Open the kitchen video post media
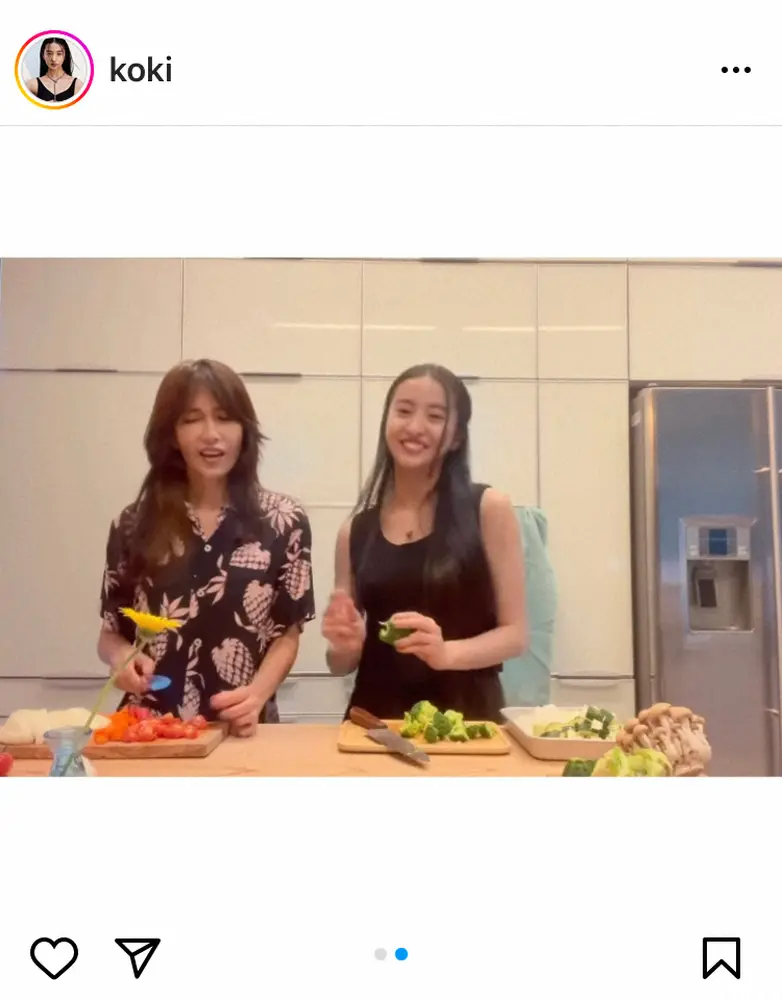This screenshot has height=1000, width=782. click(391, 517)
